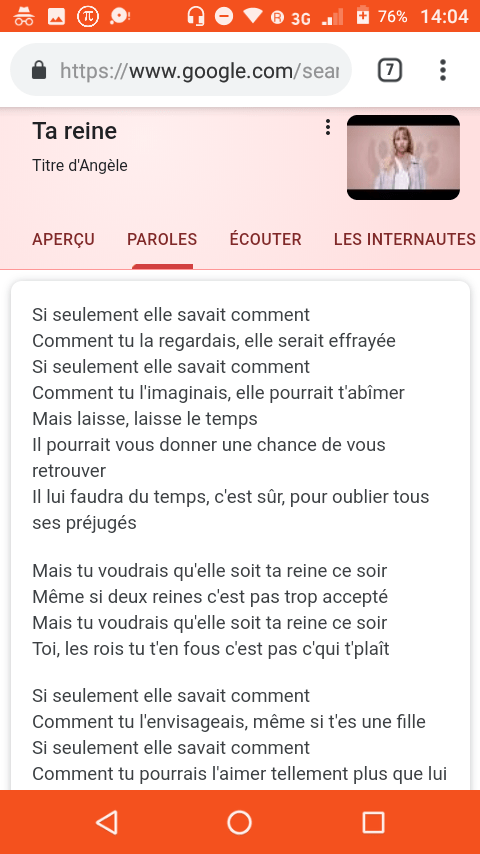Open the options menu beside the Ta reine title
This screenshot has width=480, height=854.
pos(327,127)
